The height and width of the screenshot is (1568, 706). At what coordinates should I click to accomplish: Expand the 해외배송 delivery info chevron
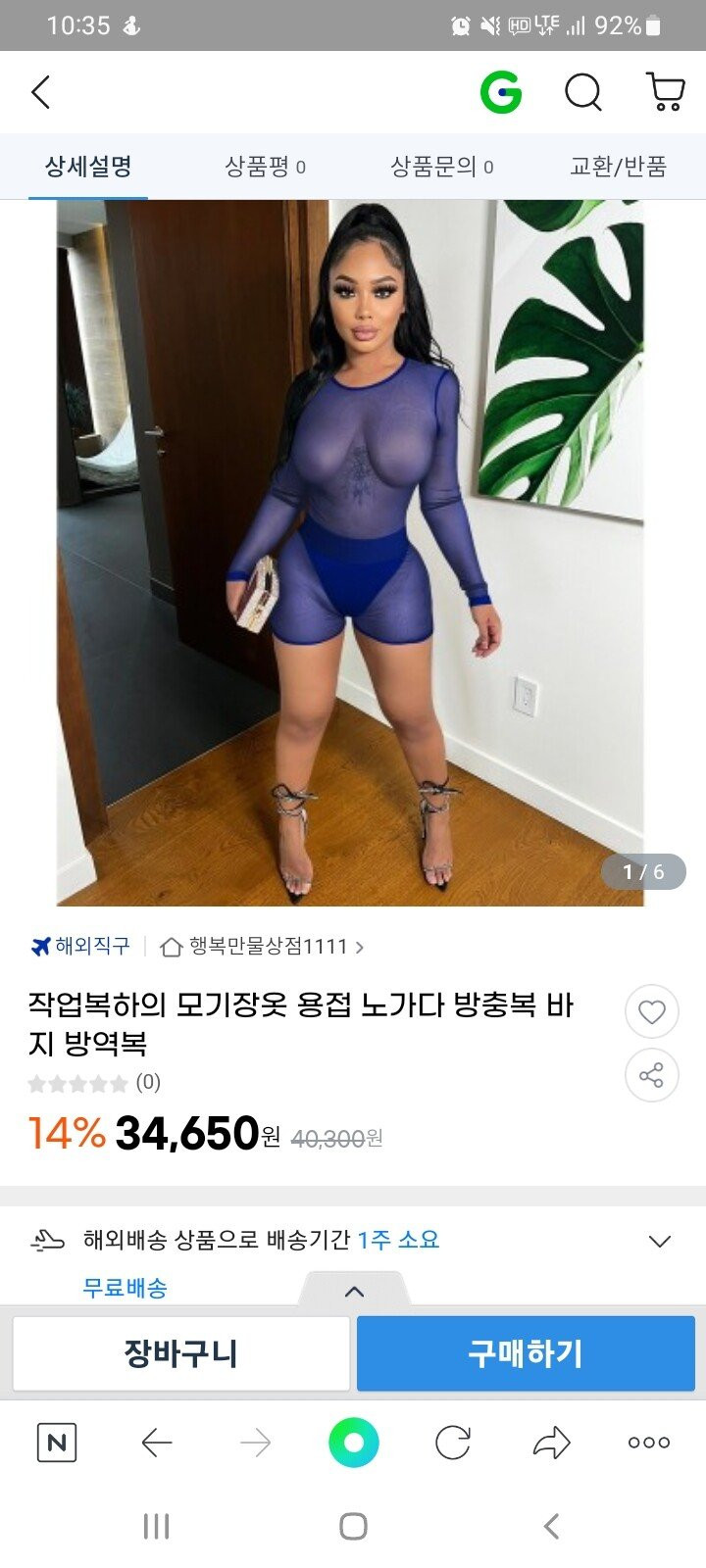click(x=660, y=1242)
